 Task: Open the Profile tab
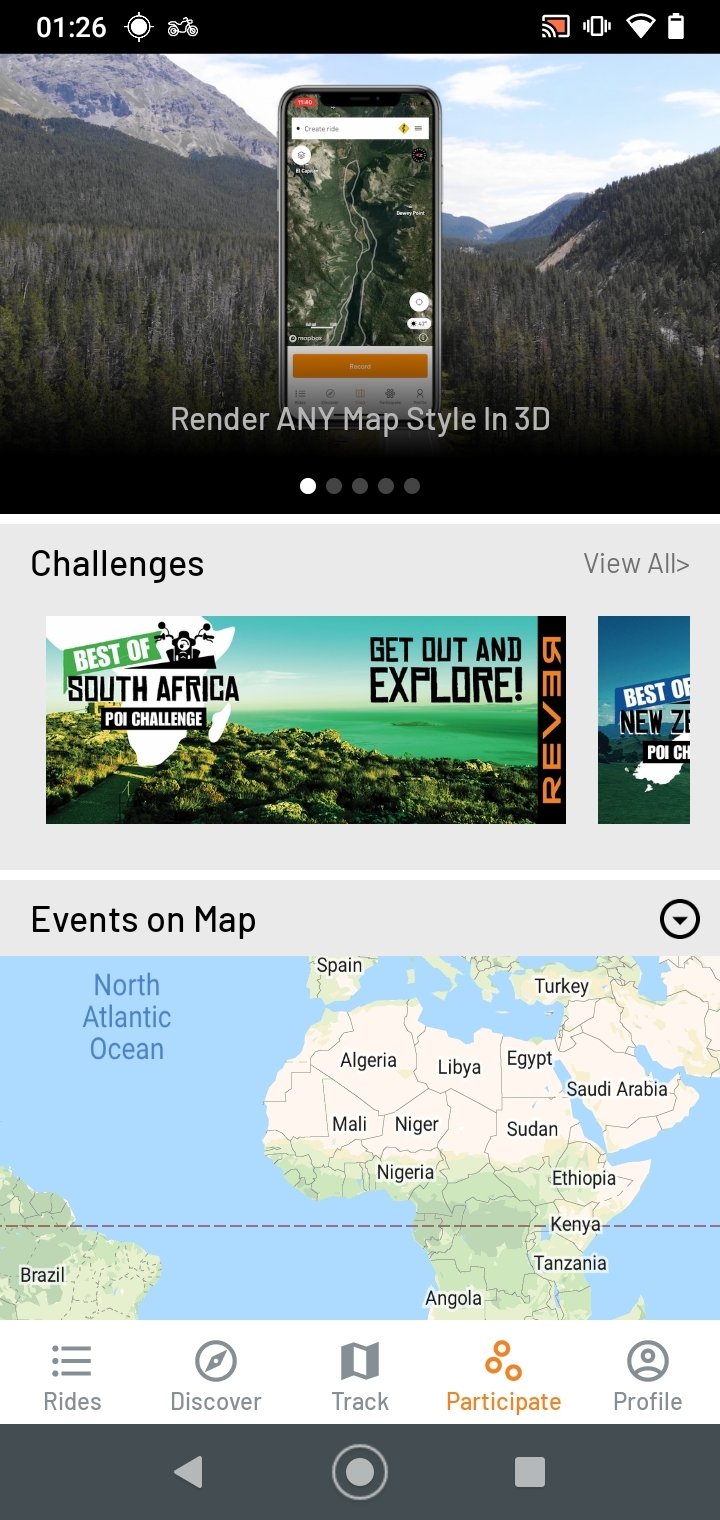point(648,1377)
